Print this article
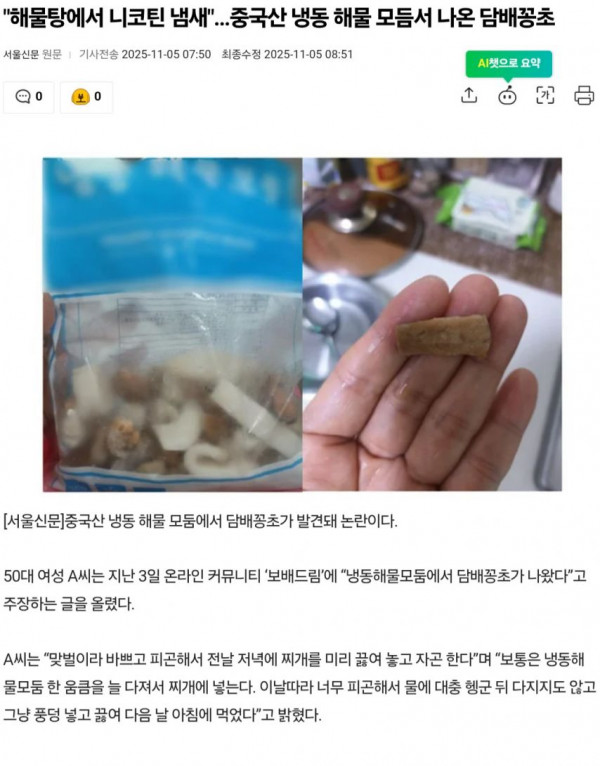600x766 pixels. 584,95
